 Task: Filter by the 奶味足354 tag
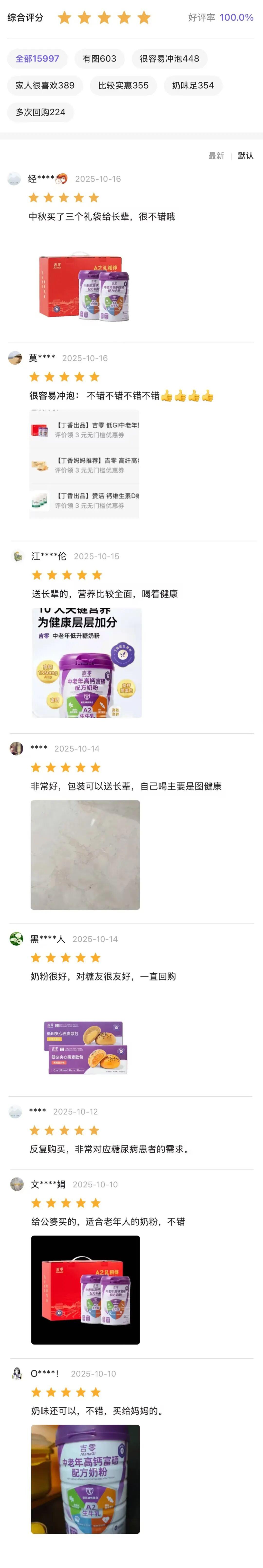coord(193,85)
